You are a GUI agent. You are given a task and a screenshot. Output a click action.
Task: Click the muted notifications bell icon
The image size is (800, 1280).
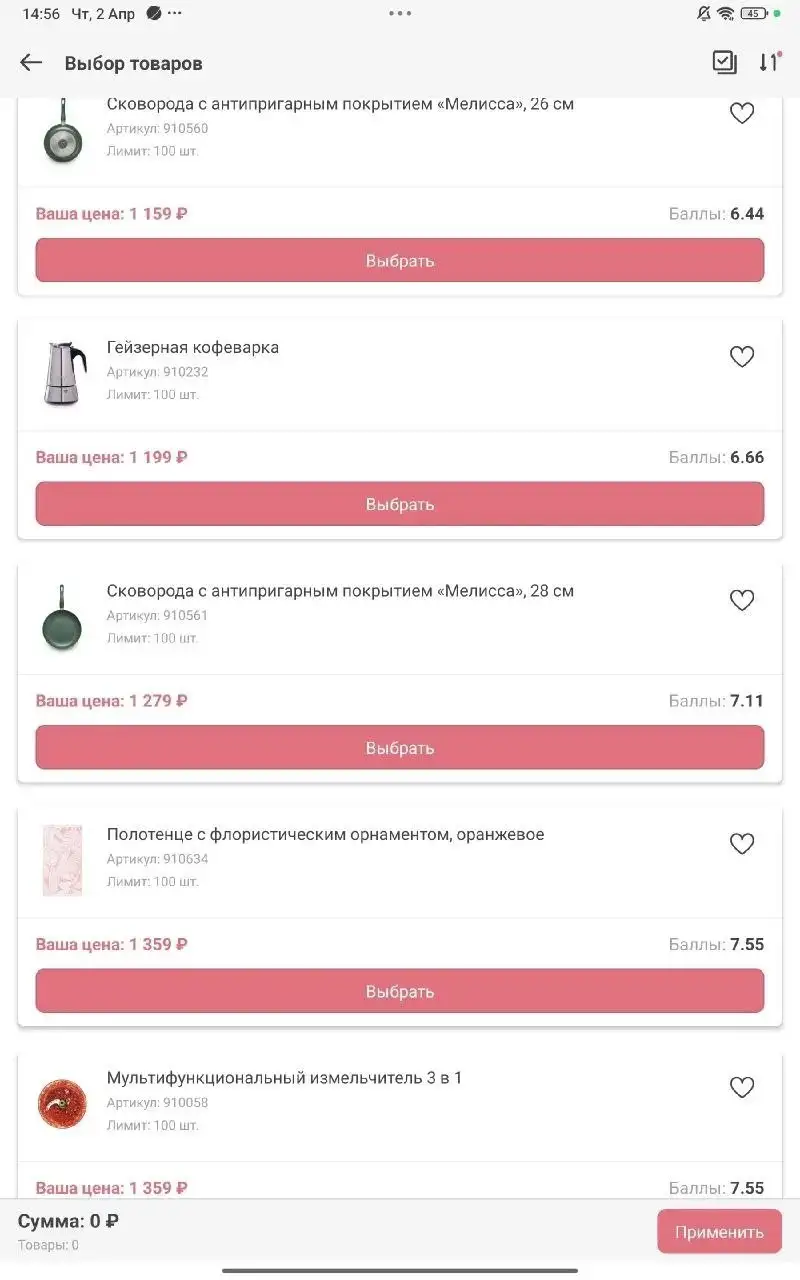tap(705, 14)
